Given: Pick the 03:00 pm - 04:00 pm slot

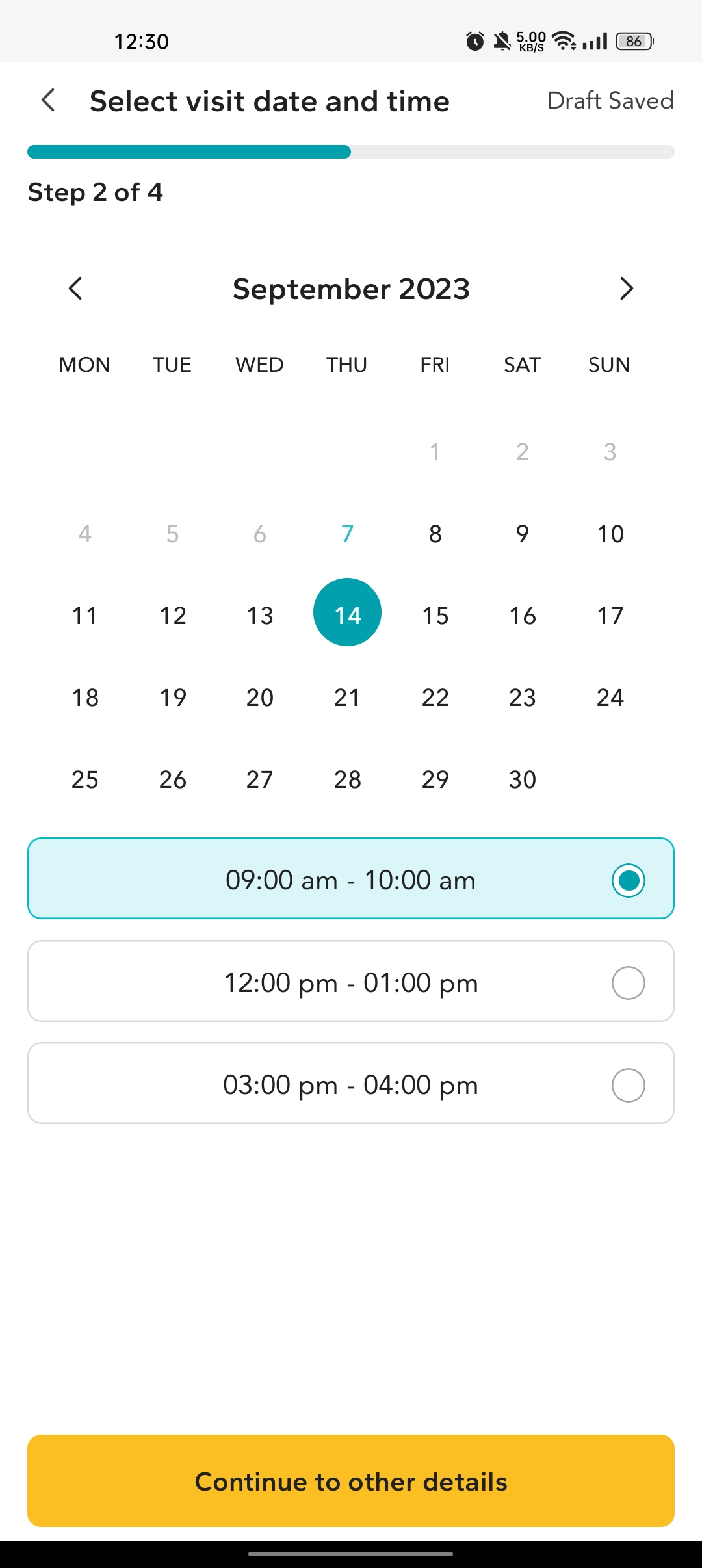Looking at the screenshot, I should tap(350, 1084).
